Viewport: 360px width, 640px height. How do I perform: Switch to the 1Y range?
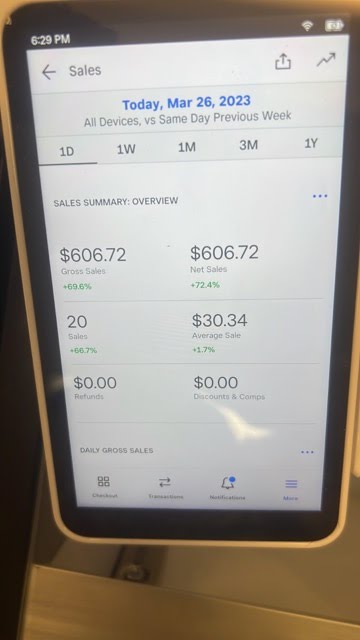[x=311, y=143]
